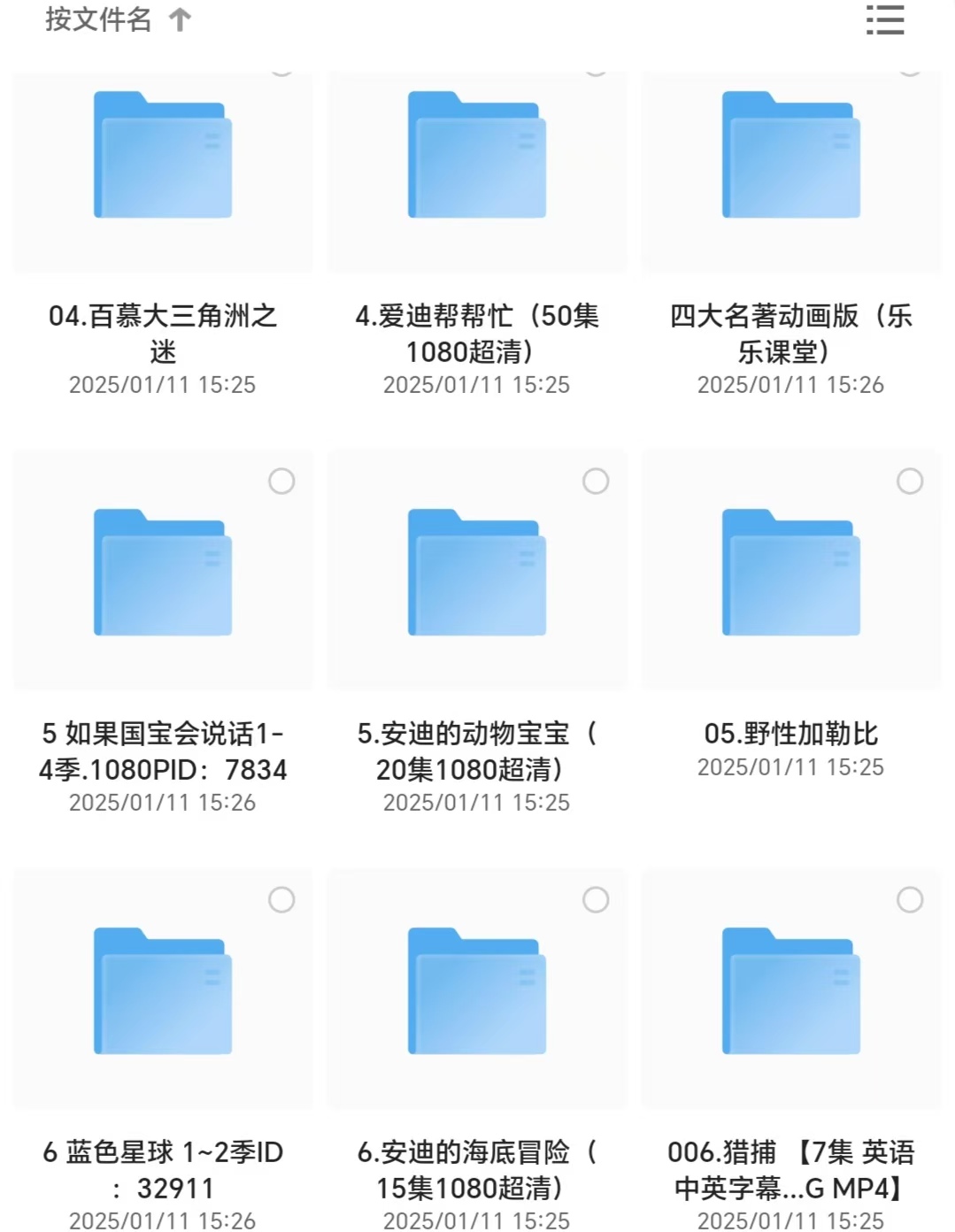Open the 5 如果国宝会说话1-4季 folder
The height and width of the screenshot is (1232, 955).
click(163, 574)
